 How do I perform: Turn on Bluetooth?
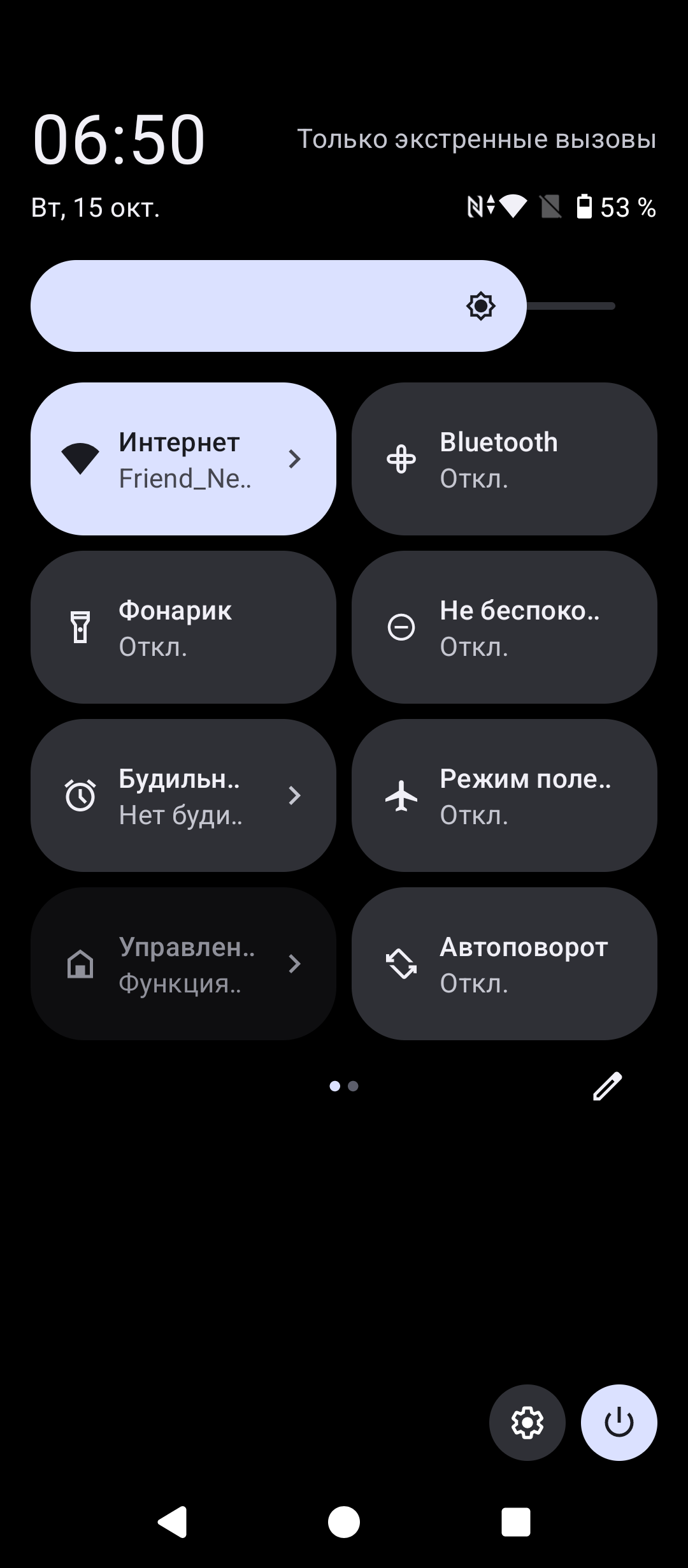point(504,459)
